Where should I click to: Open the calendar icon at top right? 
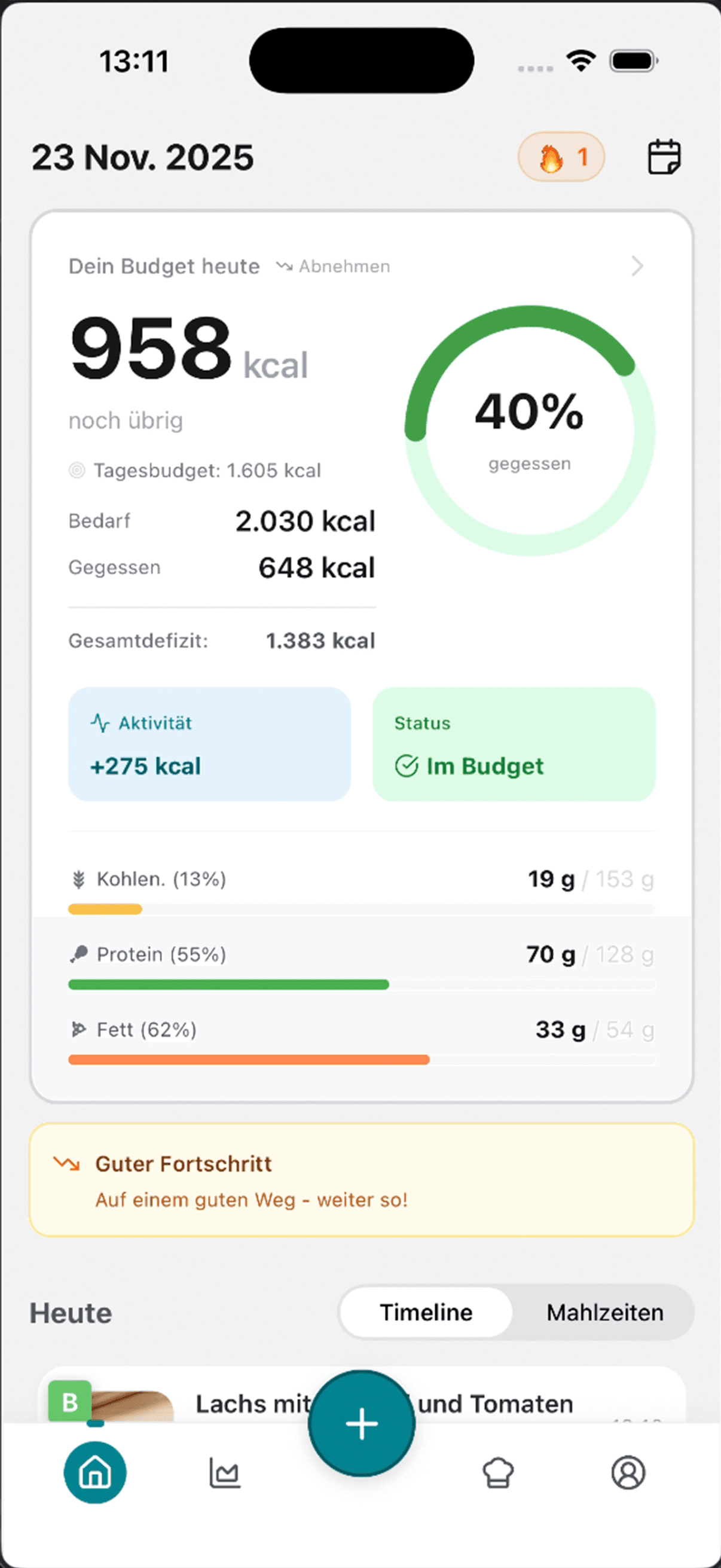coord(664,157)
